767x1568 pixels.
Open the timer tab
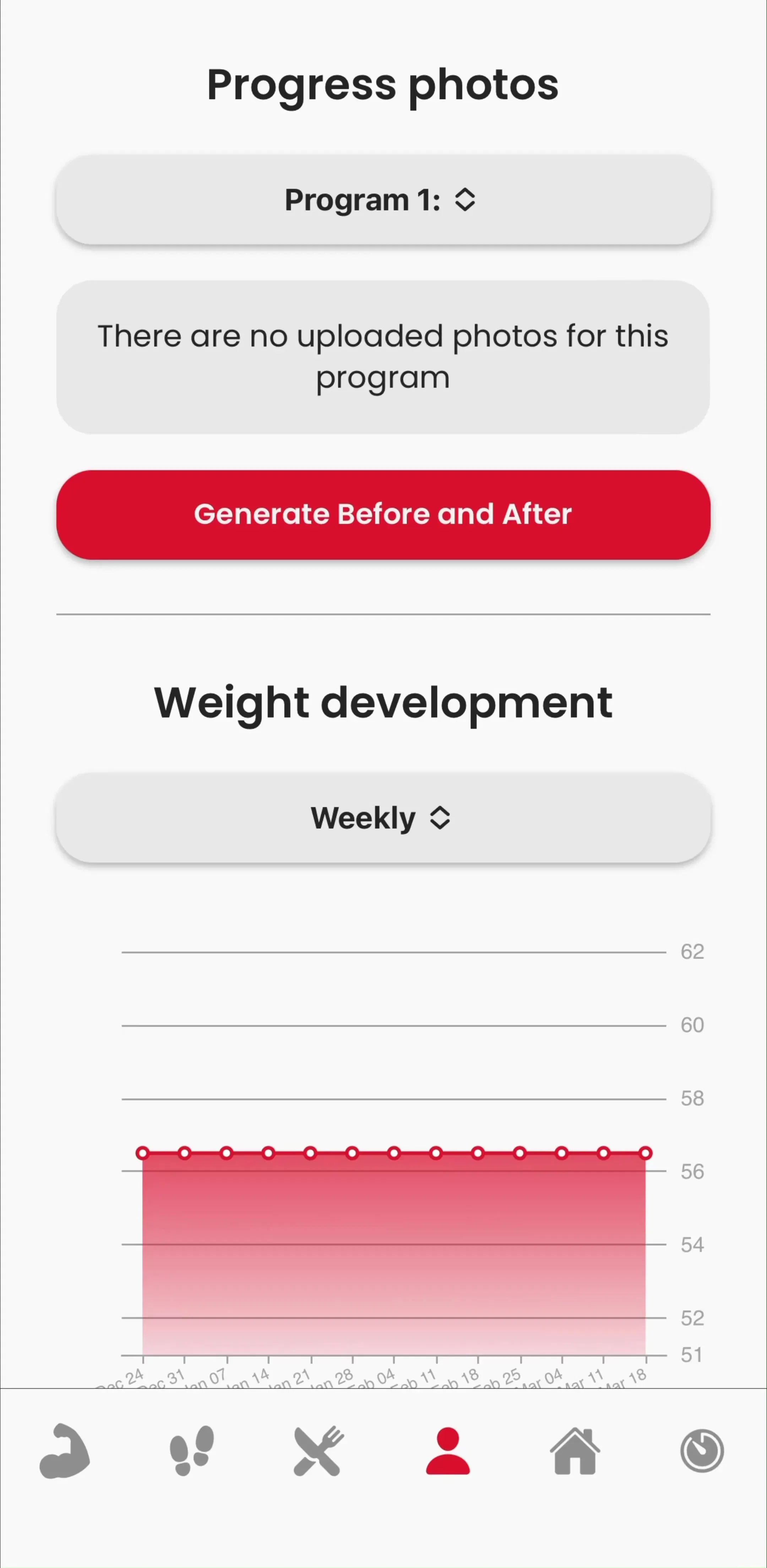[x=702, y=1450]
